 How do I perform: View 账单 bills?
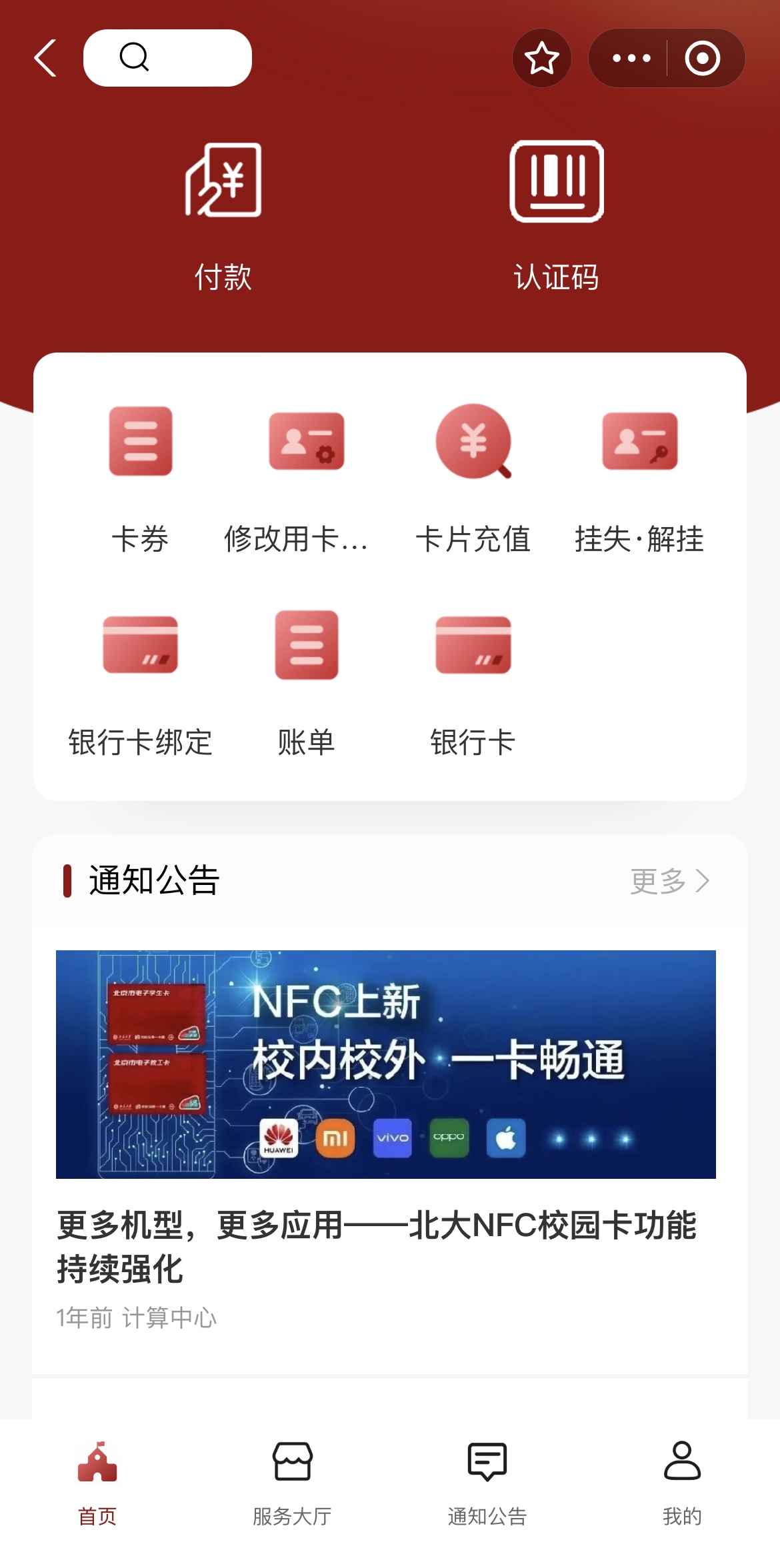coord(306,684)
